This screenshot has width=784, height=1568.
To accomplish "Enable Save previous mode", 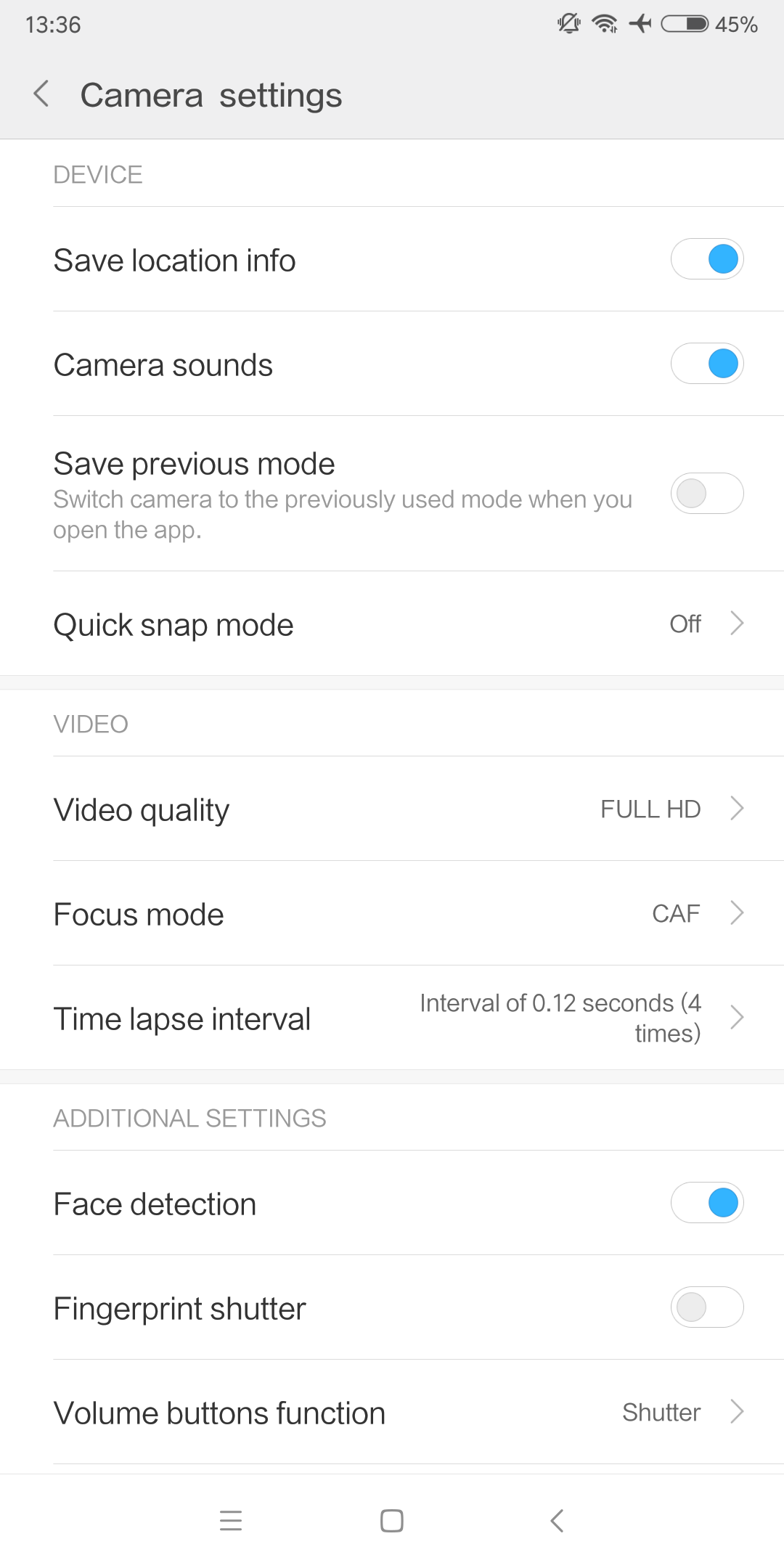I will click(707, 494).
